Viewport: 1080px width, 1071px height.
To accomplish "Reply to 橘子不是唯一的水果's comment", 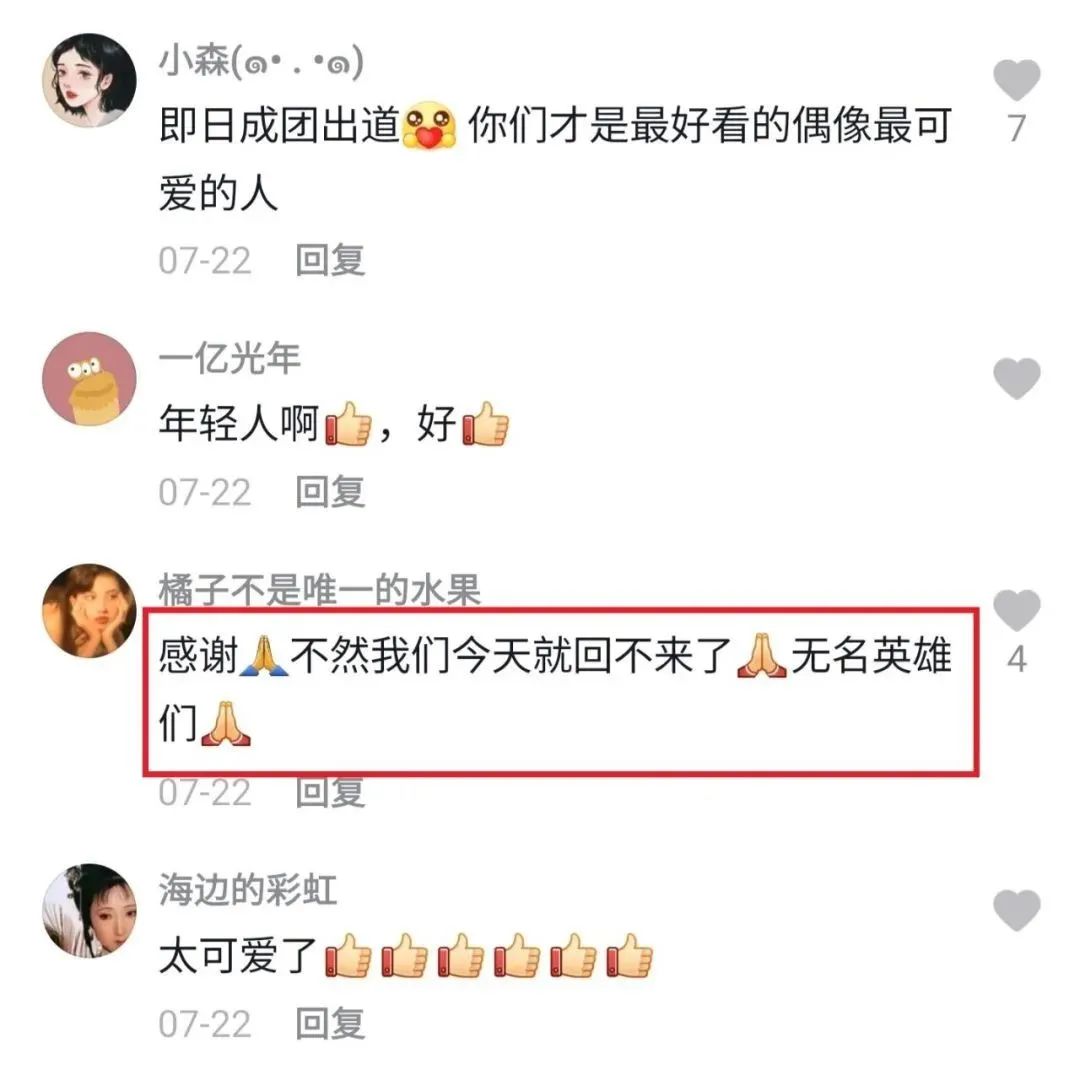I will [x=330, y=792].
